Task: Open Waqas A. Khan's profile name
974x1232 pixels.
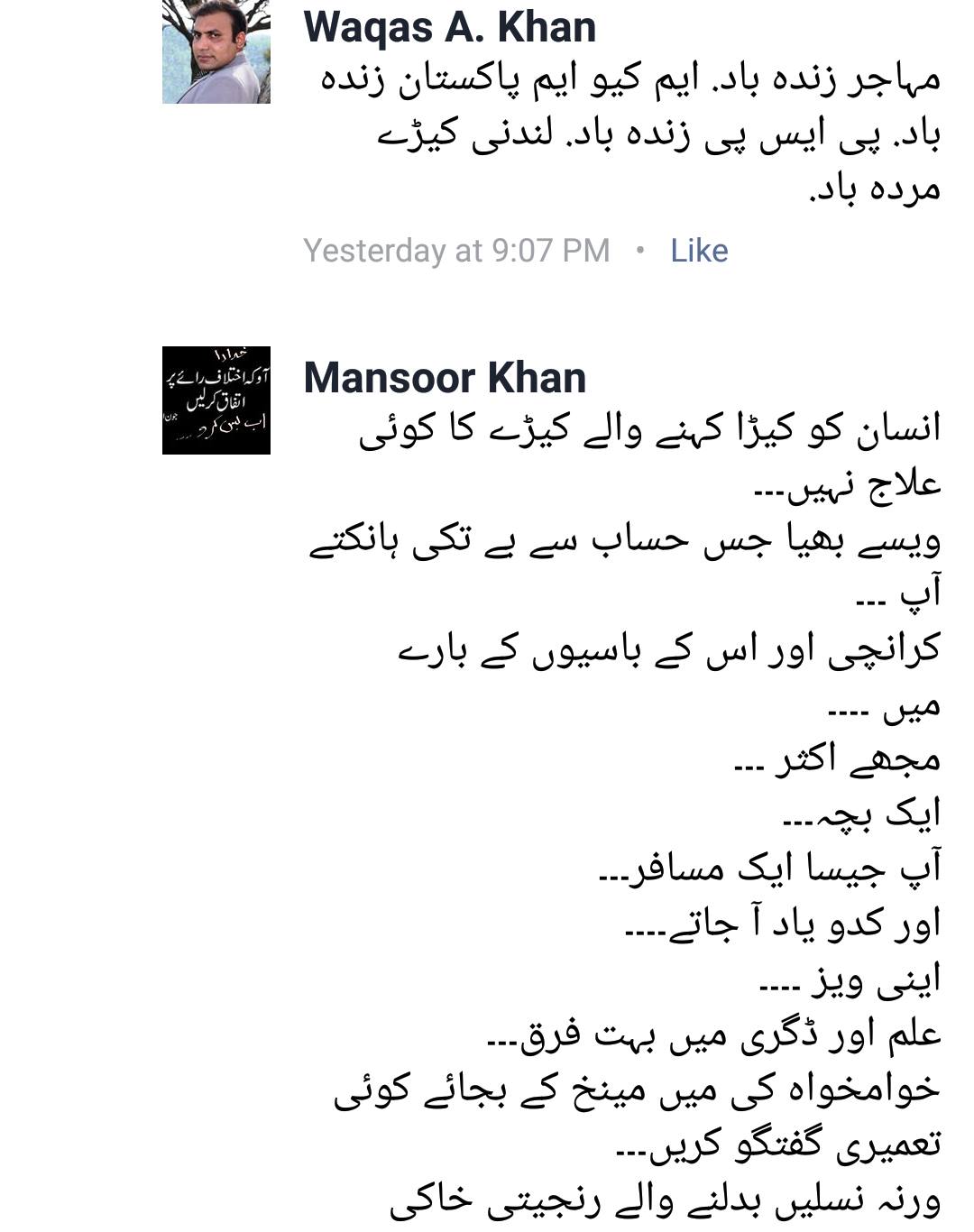Action: tap(449, 27)
